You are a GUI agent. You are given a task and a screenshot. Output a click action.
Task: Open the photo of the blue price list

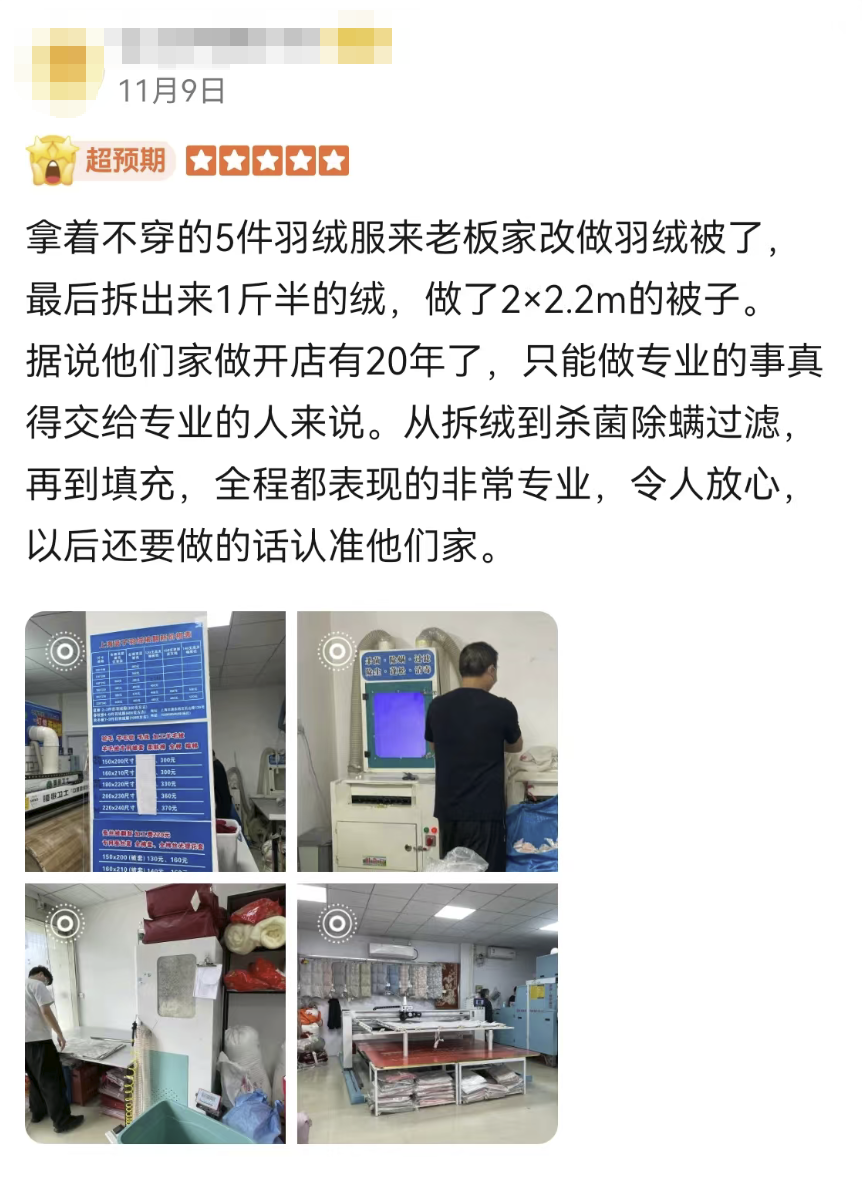pyautogui.click(x=155, y=741)
